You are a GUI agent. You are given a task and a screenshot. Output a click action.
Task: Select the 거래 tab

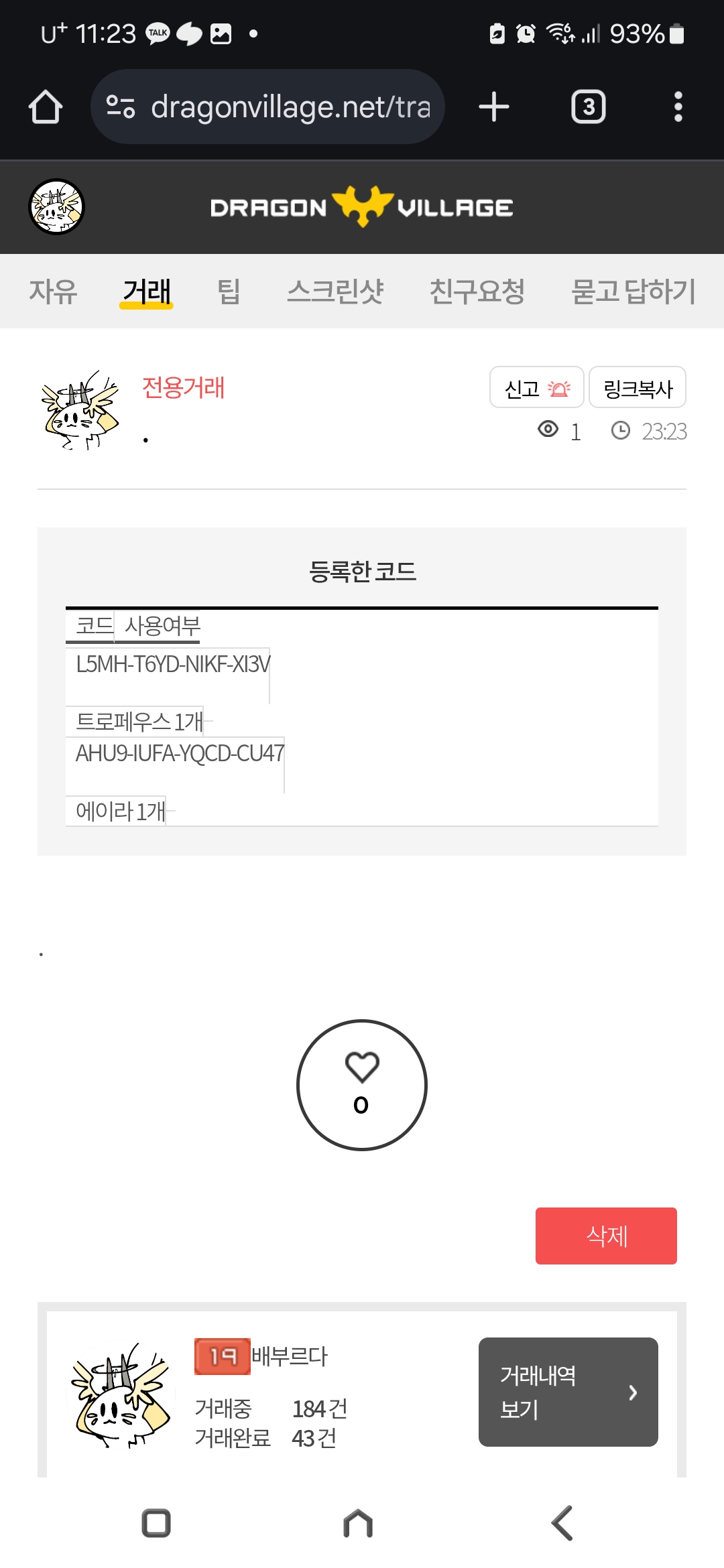(x=147, y=291)
